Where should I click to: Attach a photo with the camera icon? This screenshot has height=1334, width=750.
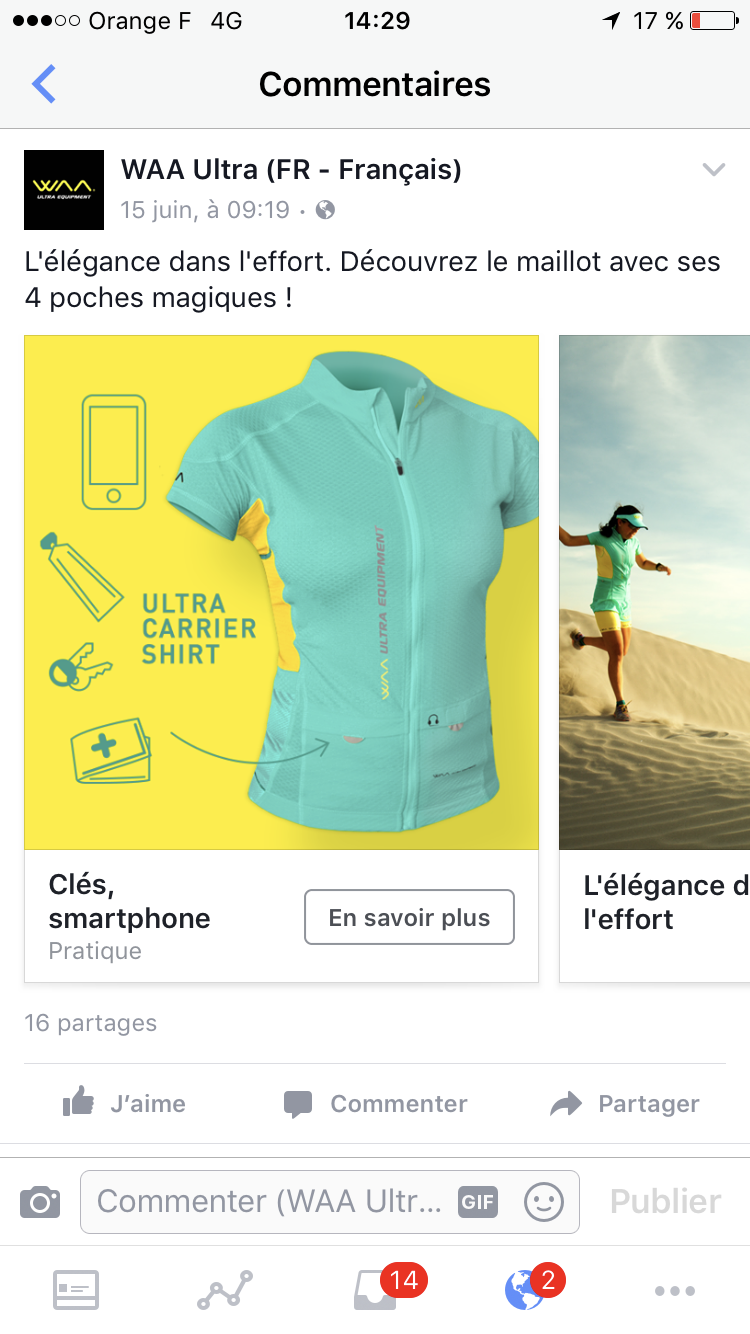click(x=40, y=1201)
